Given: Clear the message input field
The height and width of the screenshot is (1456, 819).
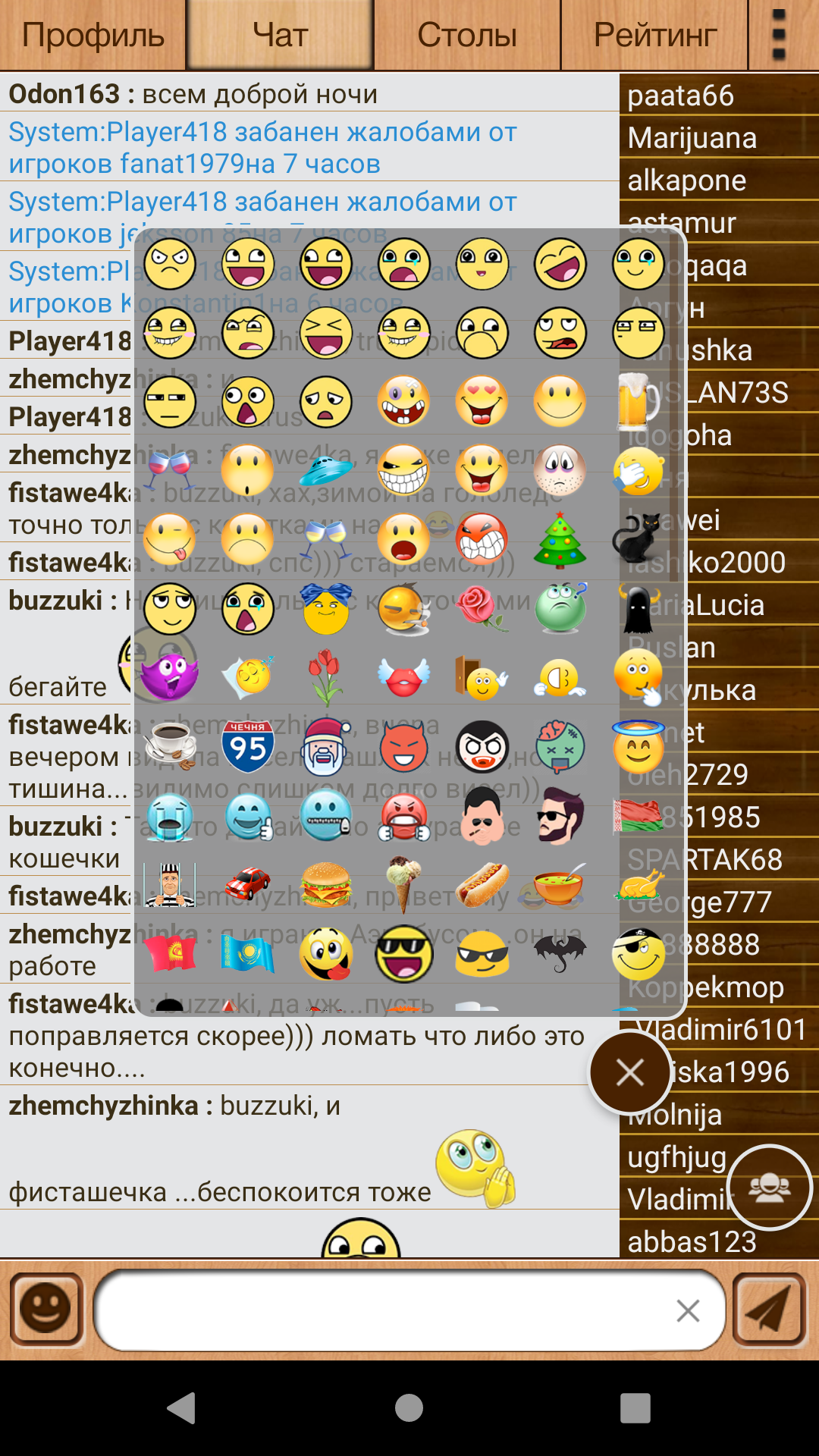Looking at the screenshot, I should 688,1310.
